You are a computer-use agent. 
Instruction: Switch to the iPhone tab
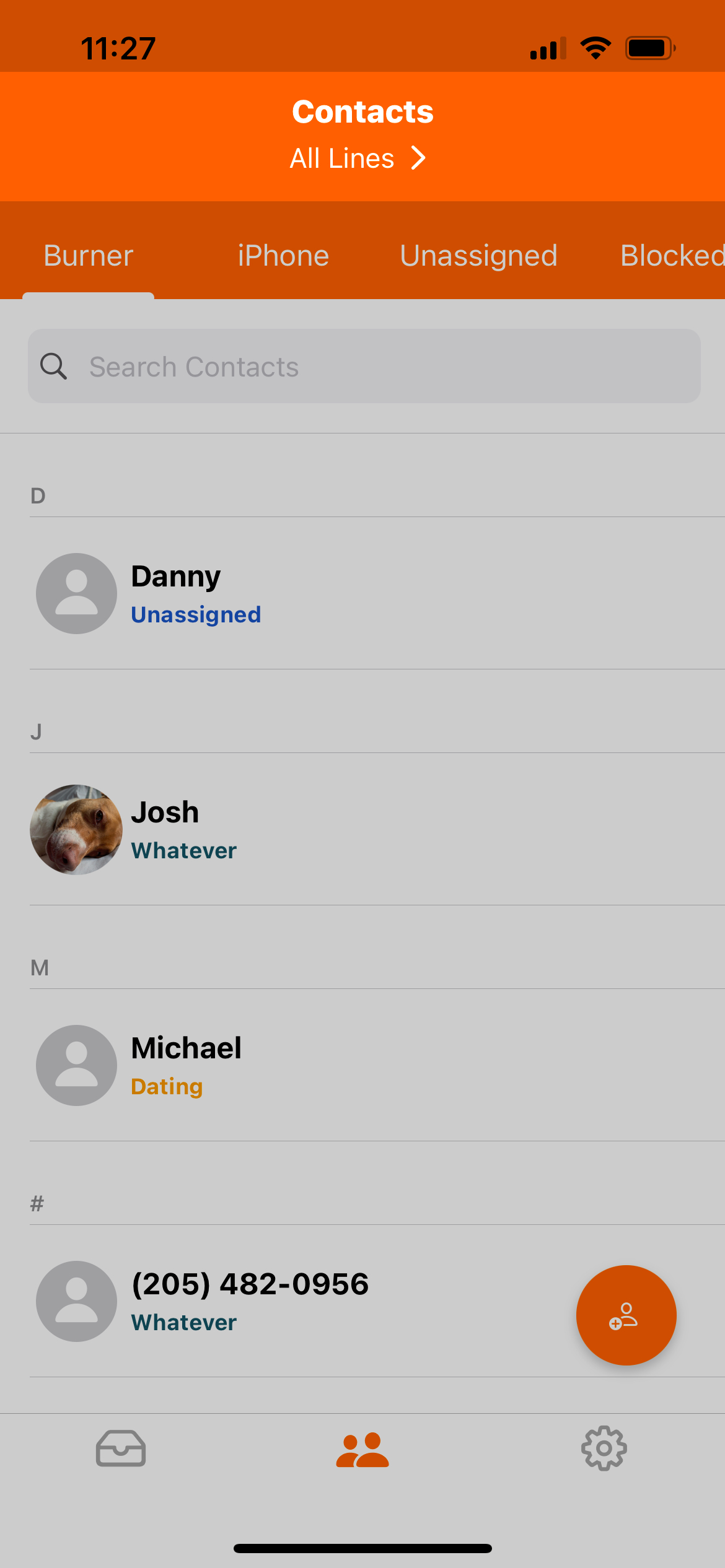(x=283, y=256)
